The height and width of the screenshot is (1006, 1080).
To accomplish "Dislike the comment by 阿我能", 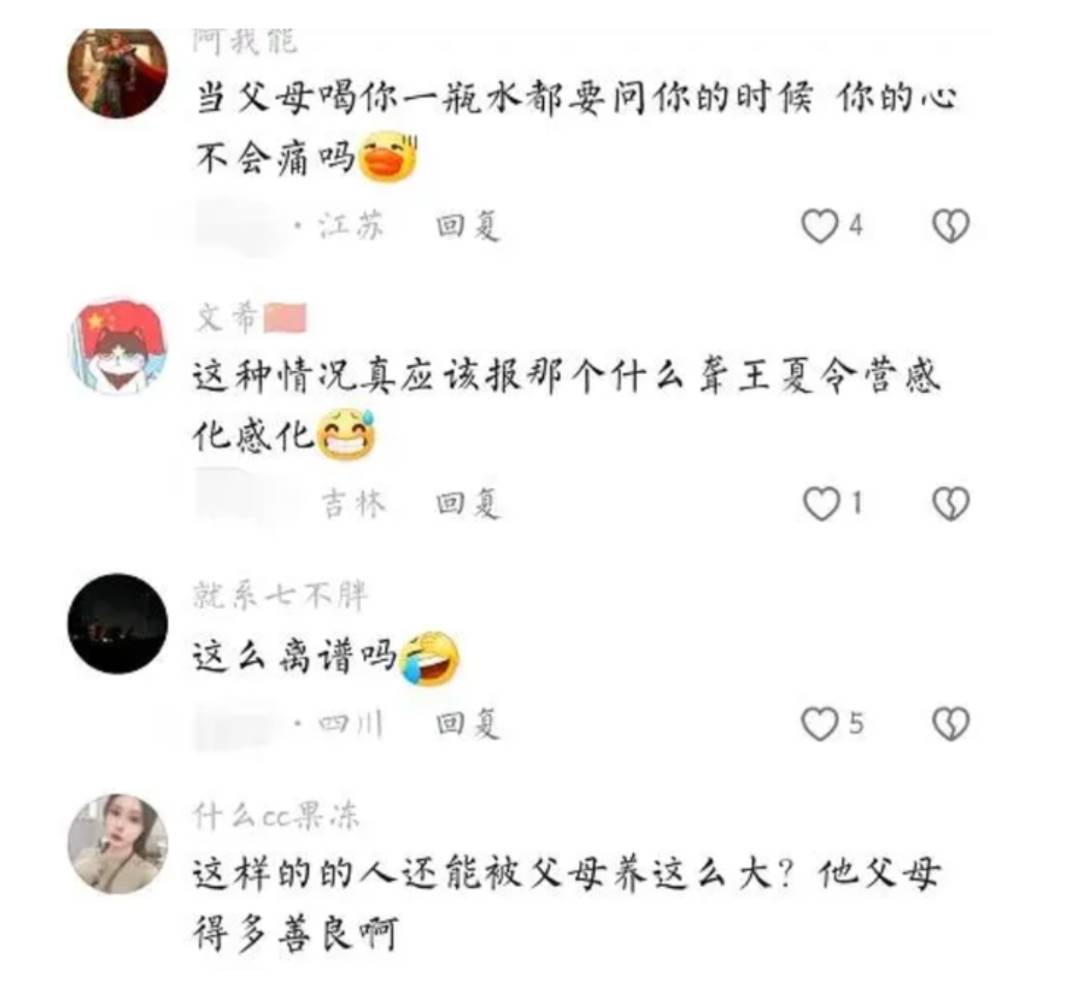I will pos(950,227).
